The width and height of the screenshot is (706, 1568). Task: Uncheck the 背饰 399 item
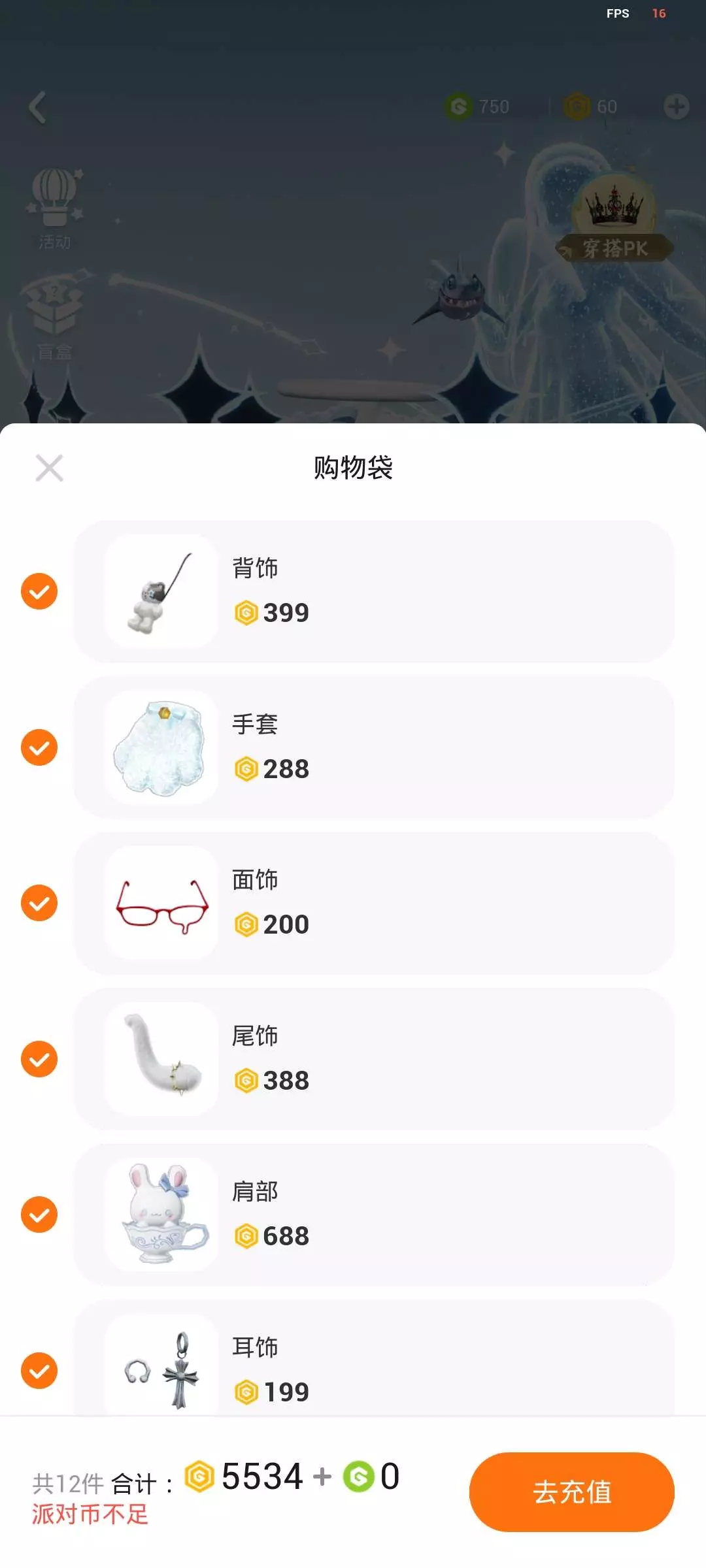[x=39, y=591]
